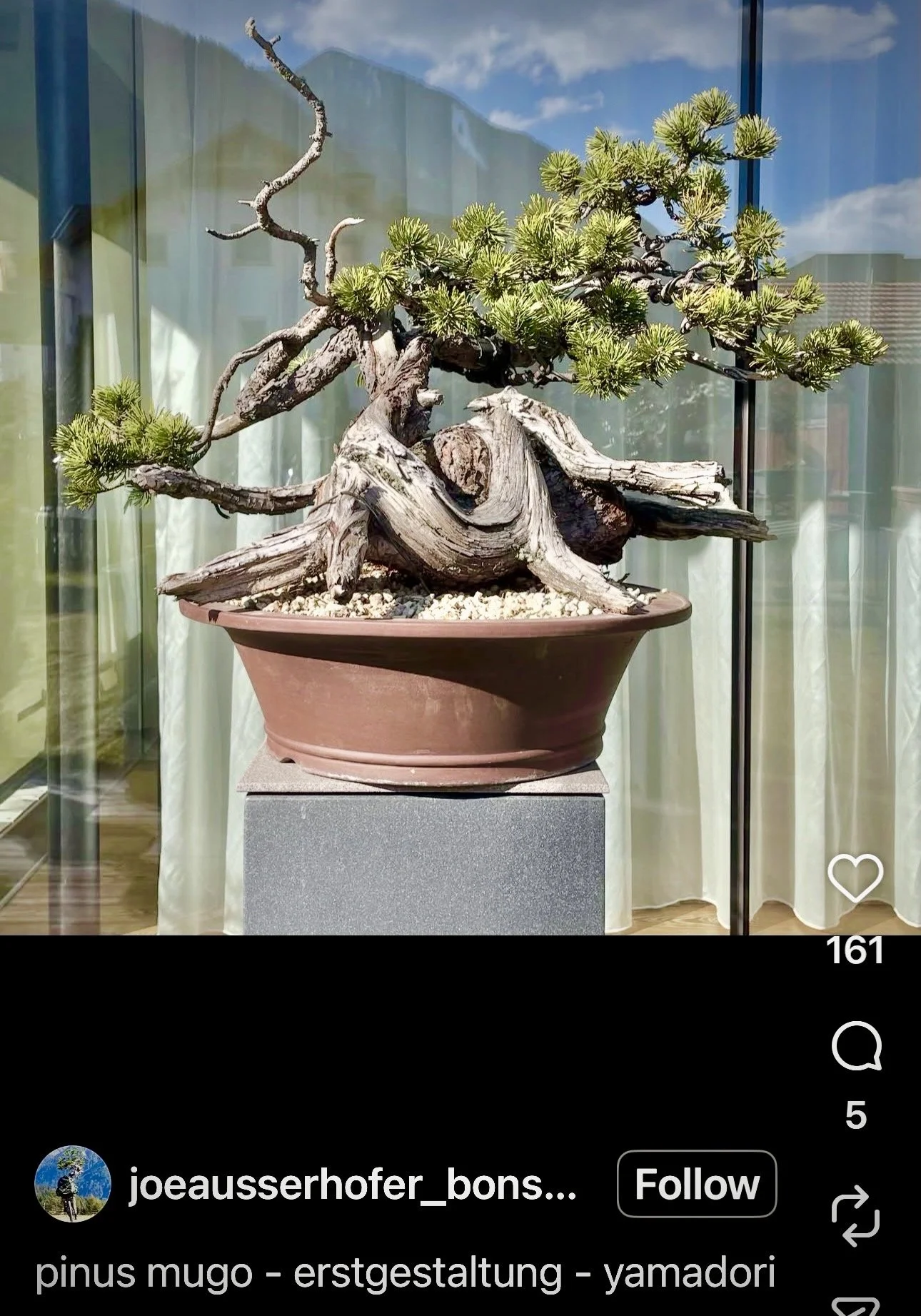Image resolution: width=921 pixels, height=1316 pixels.
Task: Repost this bonsai post
Action: tap(855, 1215)
